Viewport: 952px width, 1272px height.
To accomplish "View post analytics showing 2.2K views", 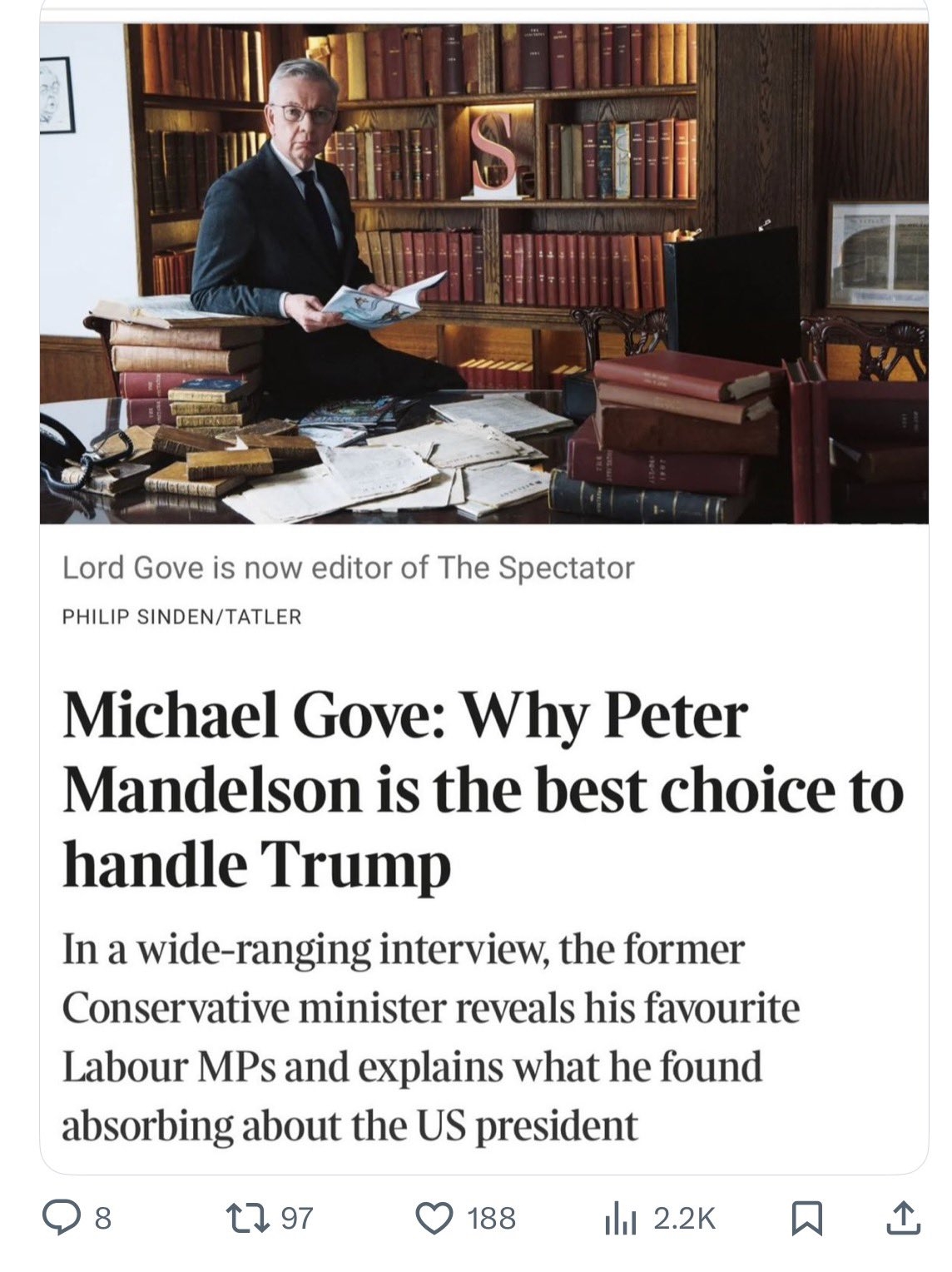I will [x=614, y=1219].
